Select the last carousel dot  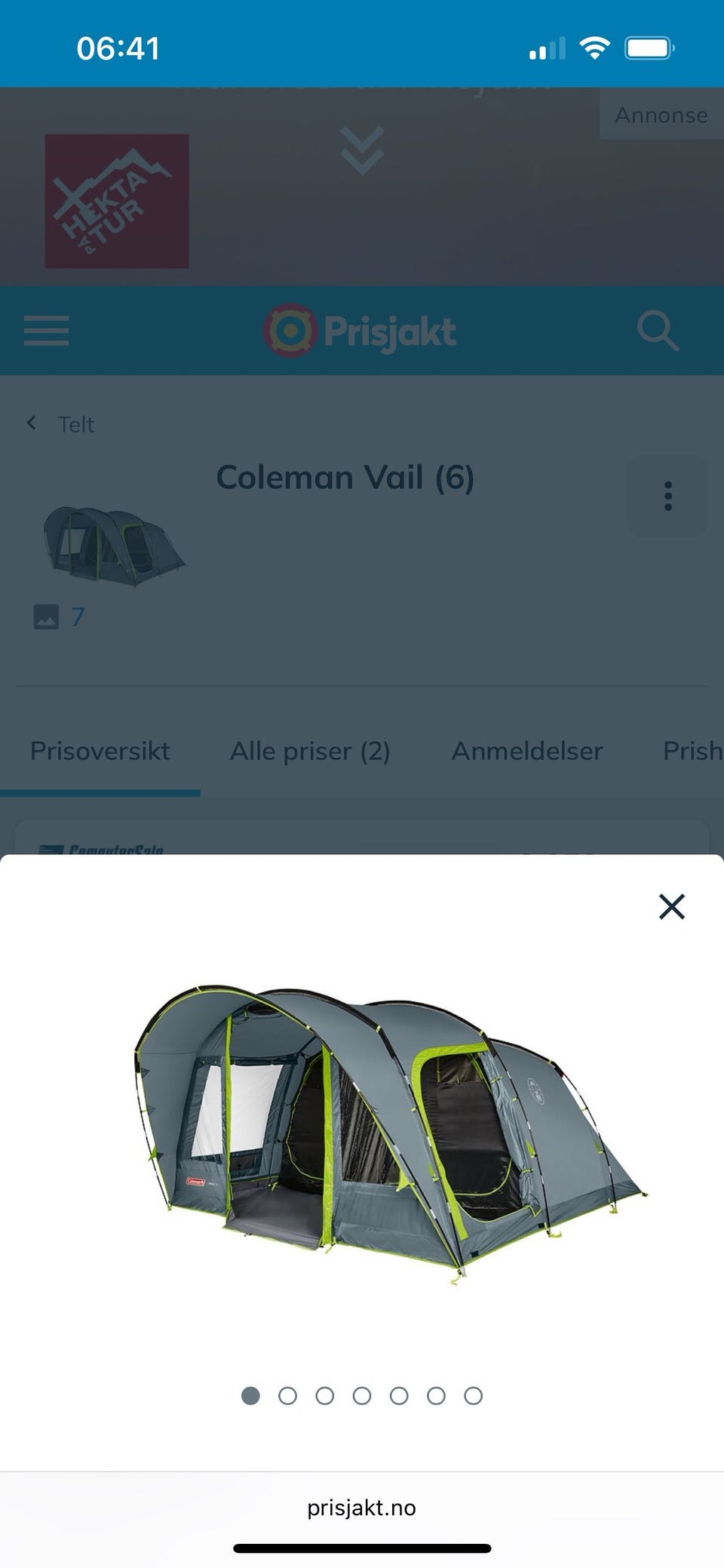click(x=474, y=1395)
